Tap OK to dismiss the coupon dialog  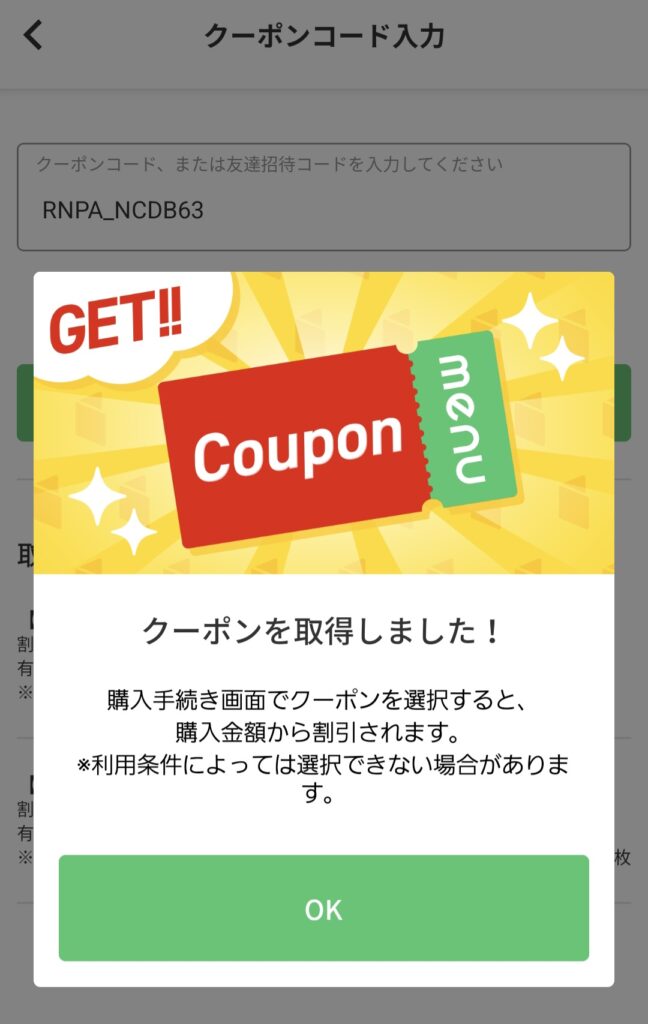[x=323, y=908]
